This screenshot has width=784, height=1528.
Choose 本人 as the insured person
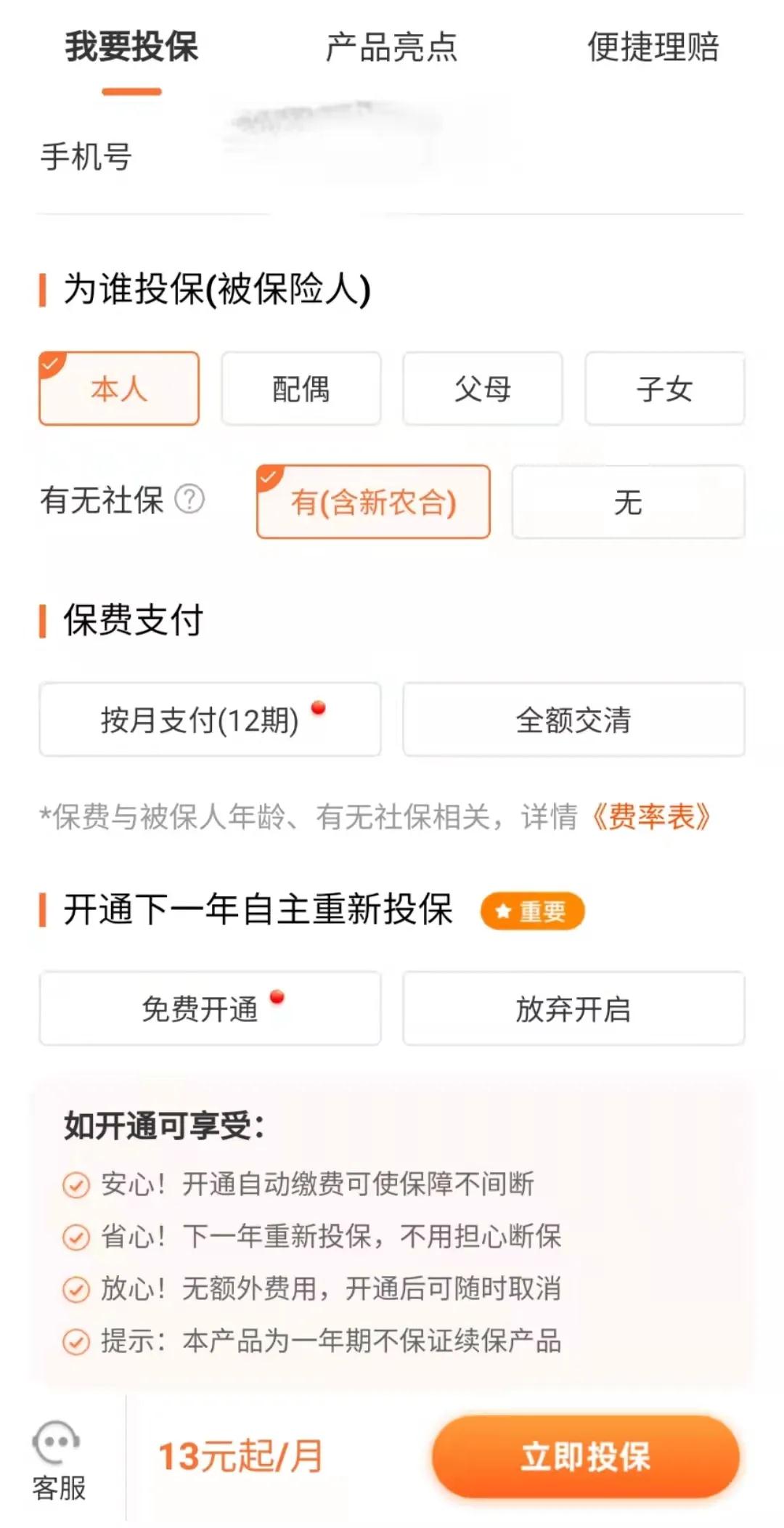[x=119, y=389]
